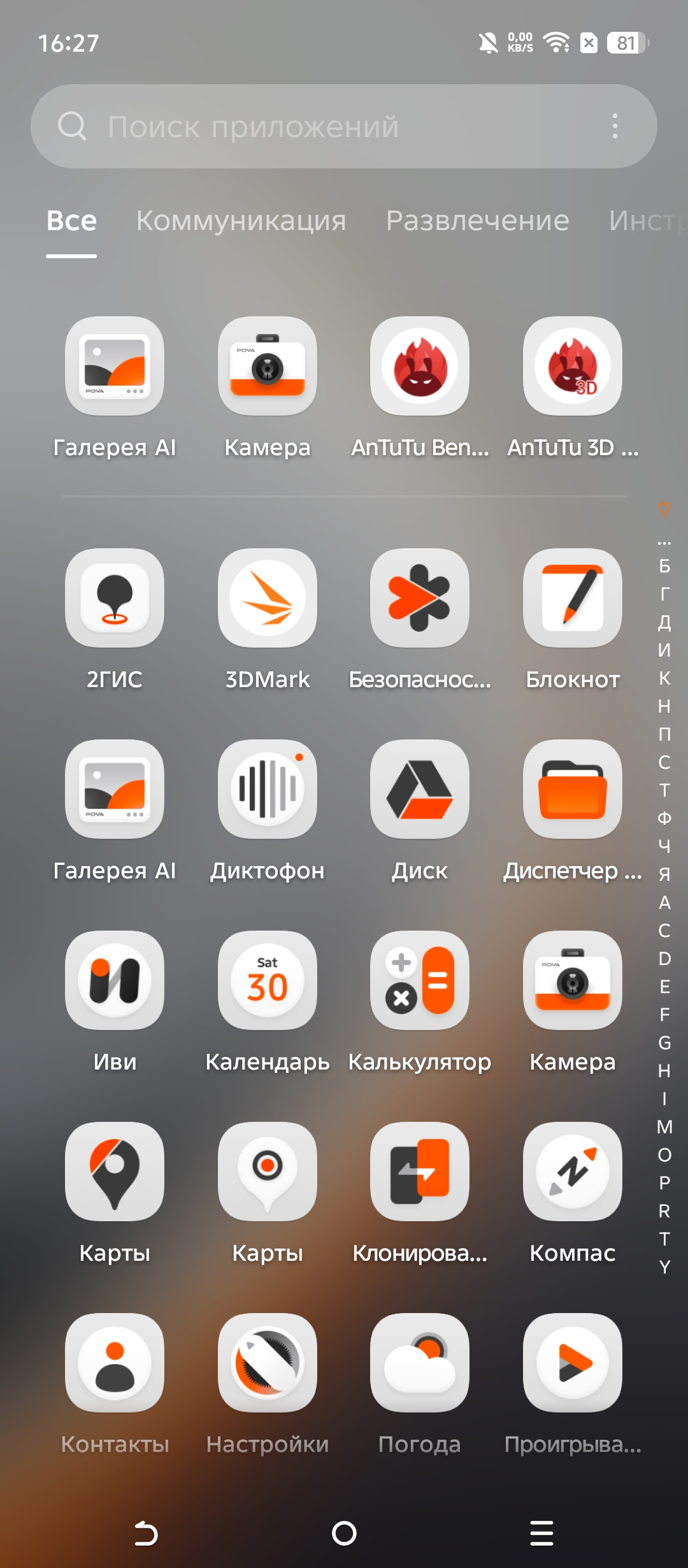This screenshot has width=688, height=1568.
Task: Open the Календарь app
Action: coord(268,981)
